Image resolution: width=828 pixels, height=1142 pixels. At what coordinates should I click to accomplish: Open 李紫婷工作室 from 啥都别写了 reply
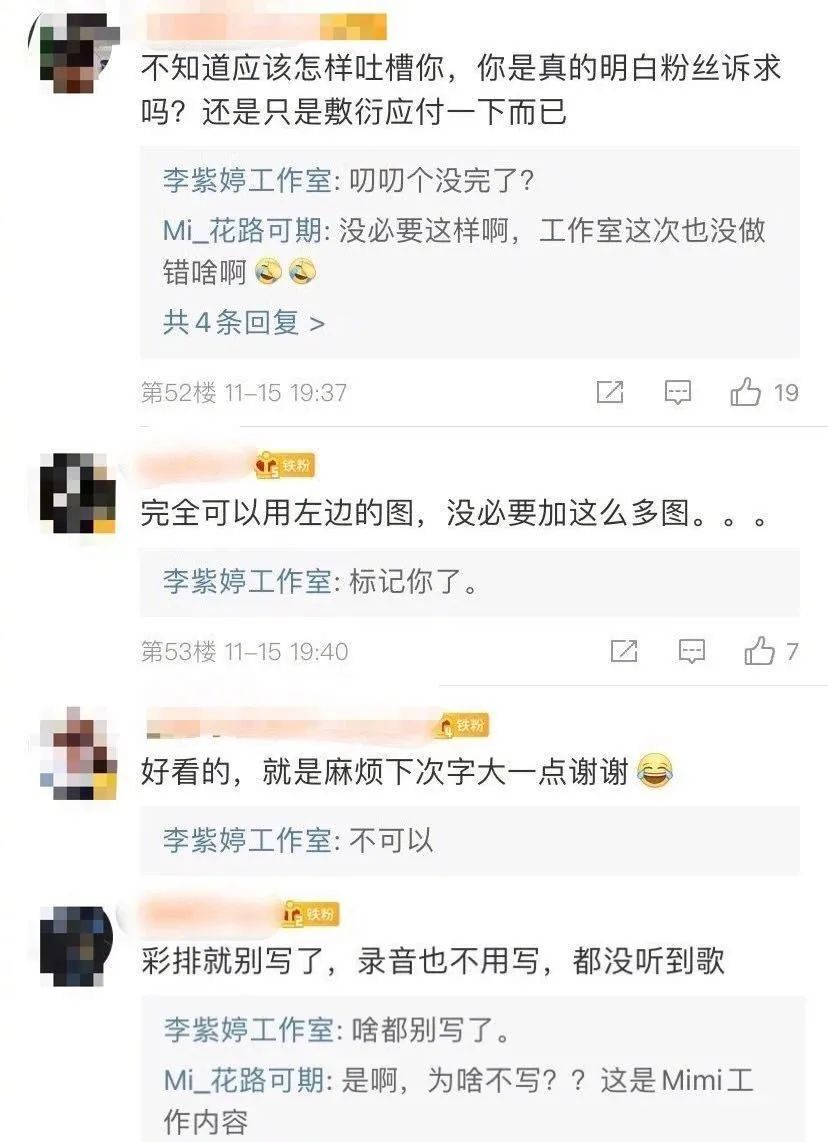click(x=247, y=1029)
